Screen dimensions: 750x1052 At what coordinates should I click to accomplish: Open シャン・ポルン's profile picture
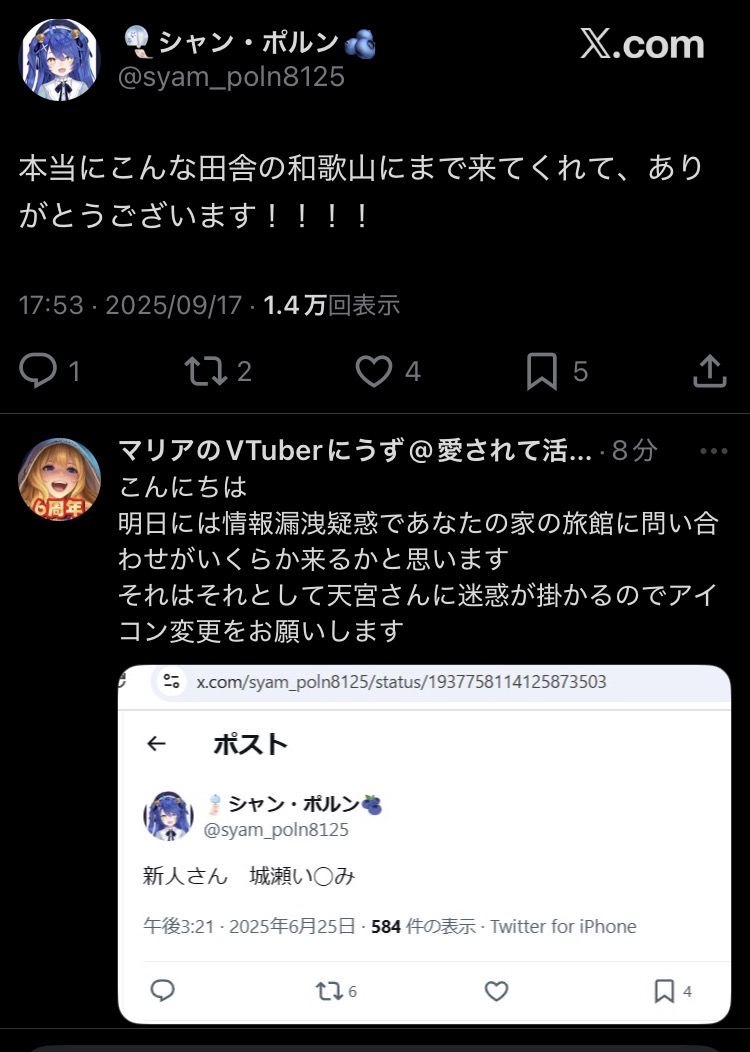coord(60,60)
